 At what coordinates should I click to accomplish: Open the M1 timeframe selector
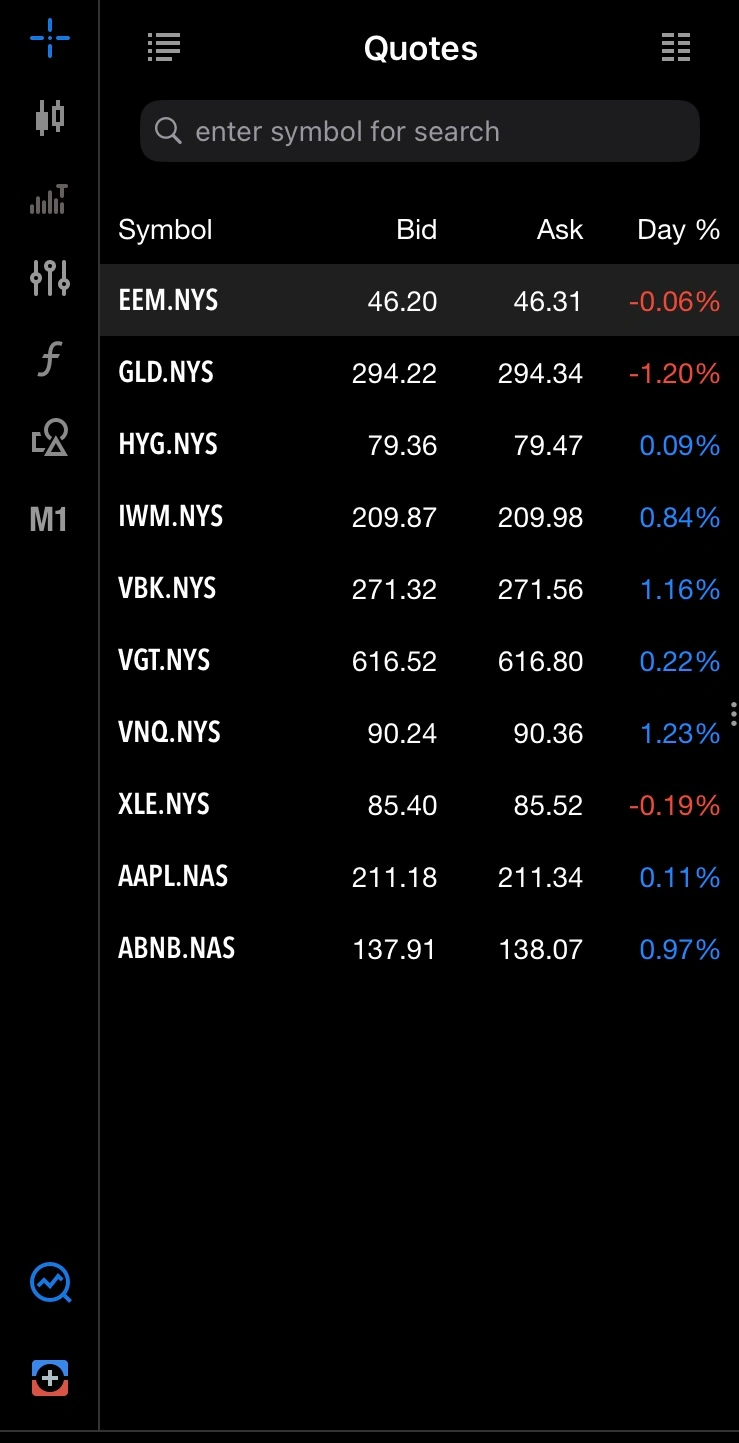47,520
